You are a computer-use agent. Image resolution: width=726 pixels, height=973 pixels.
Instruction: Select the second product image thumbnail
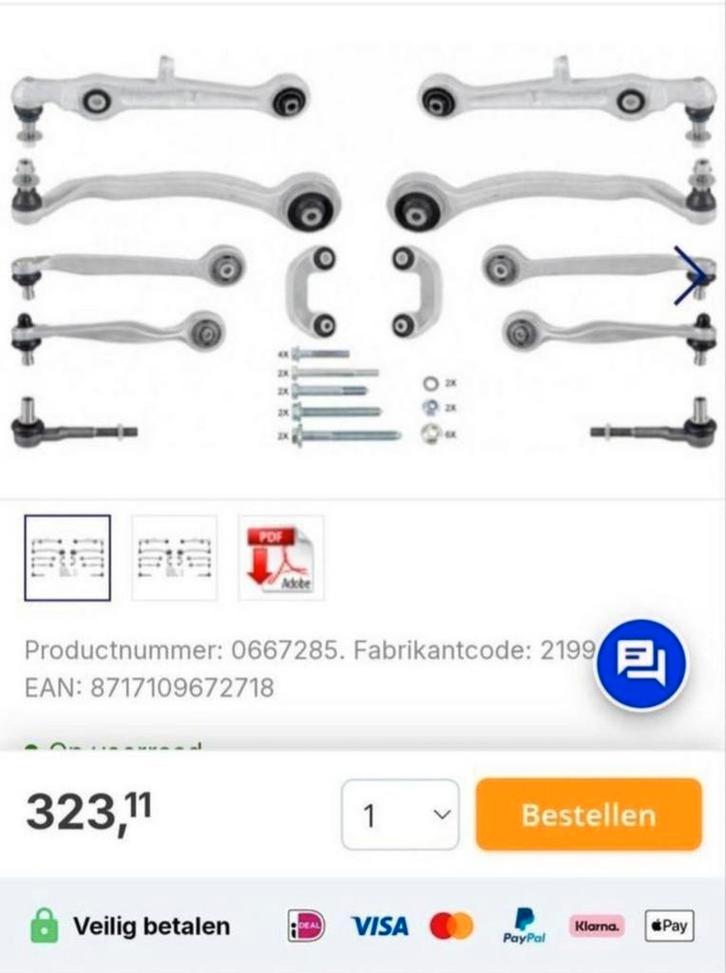coord(174,558)
